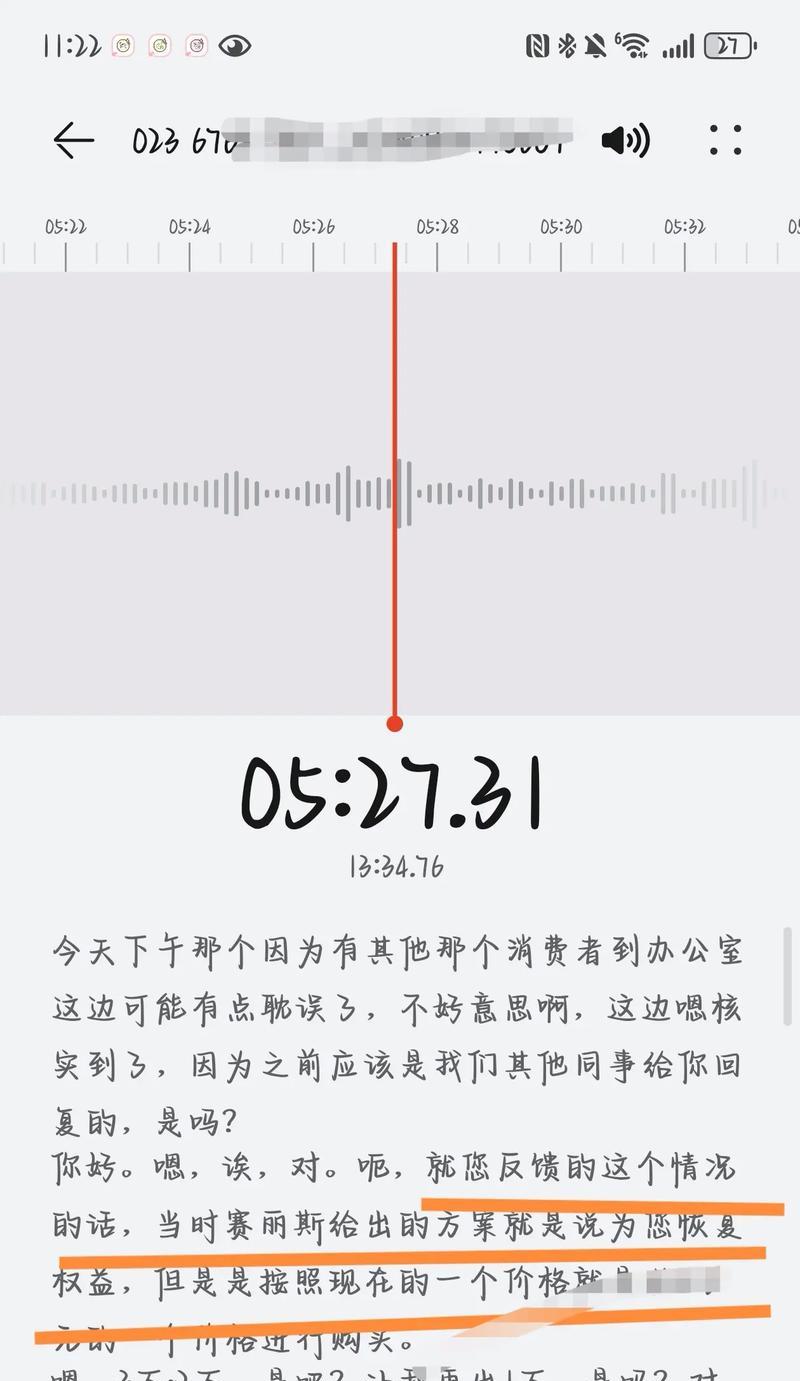Open the four-dot more options menu
The height and width of the screenshot is (1381, 800).
726,140
